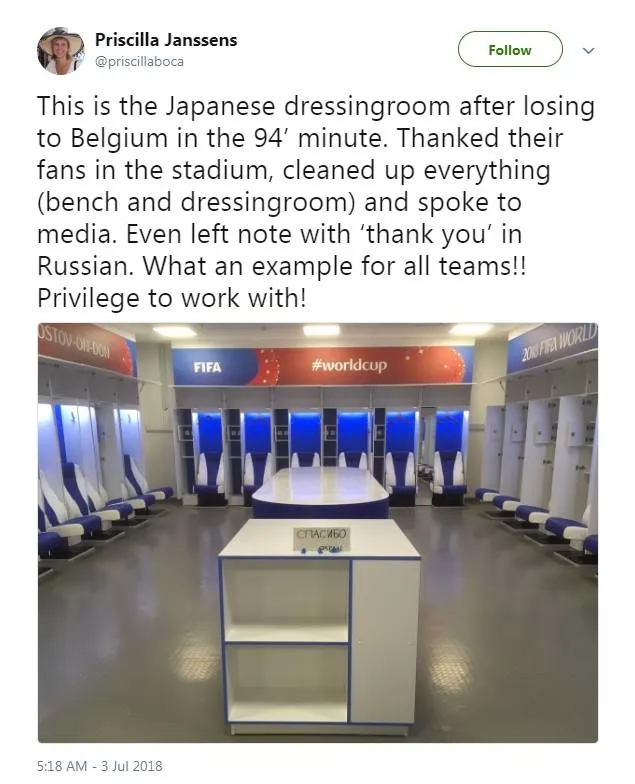Open Priscilla Janssens' profile picture
This screenshot has height=784, width=635.
pos(60,50)
